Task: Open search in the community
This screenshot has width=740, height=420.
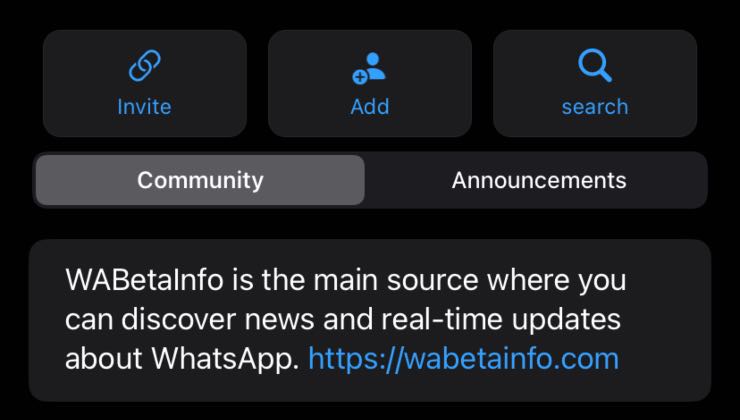Action: click(594, 84)
